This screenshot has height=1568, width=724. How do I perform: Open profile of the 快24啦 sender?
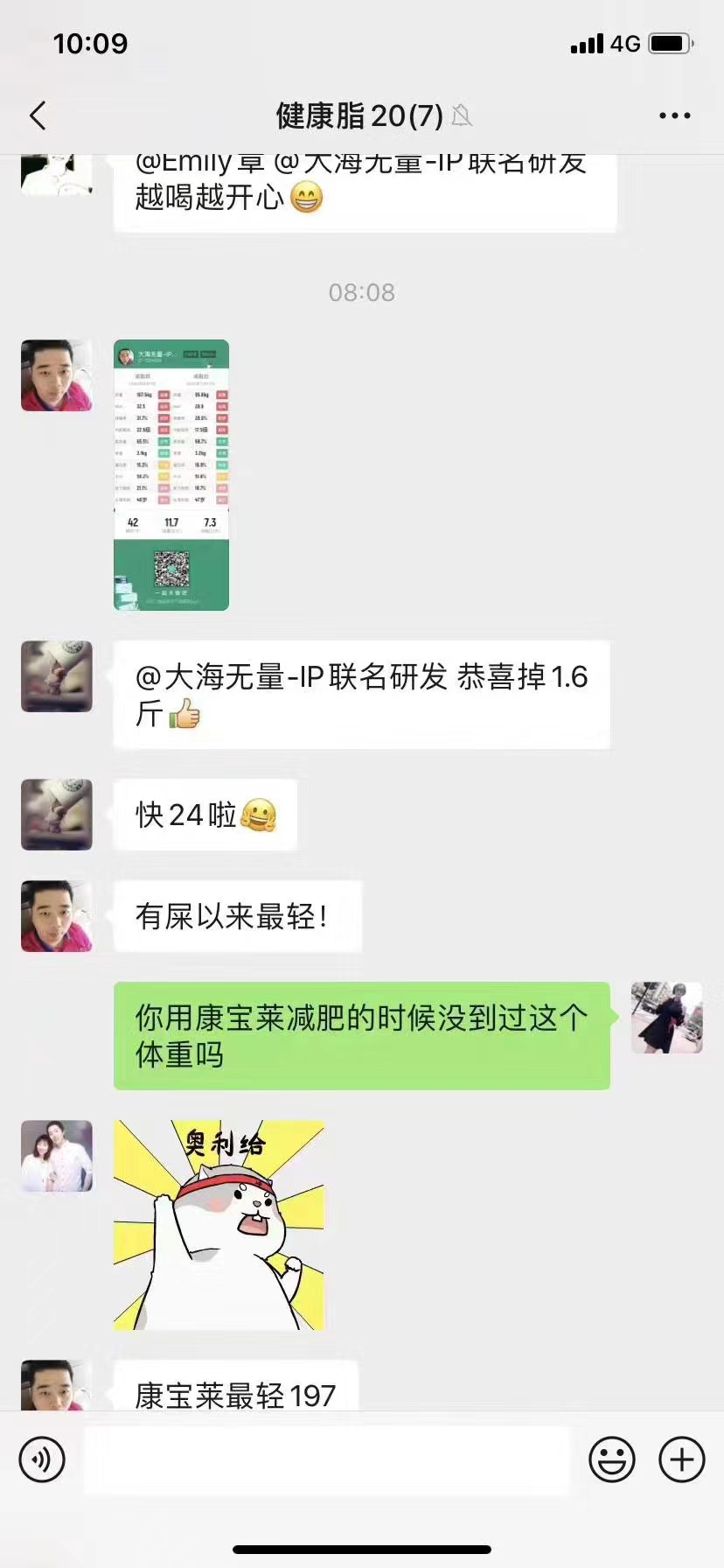[x=57, y=815]
